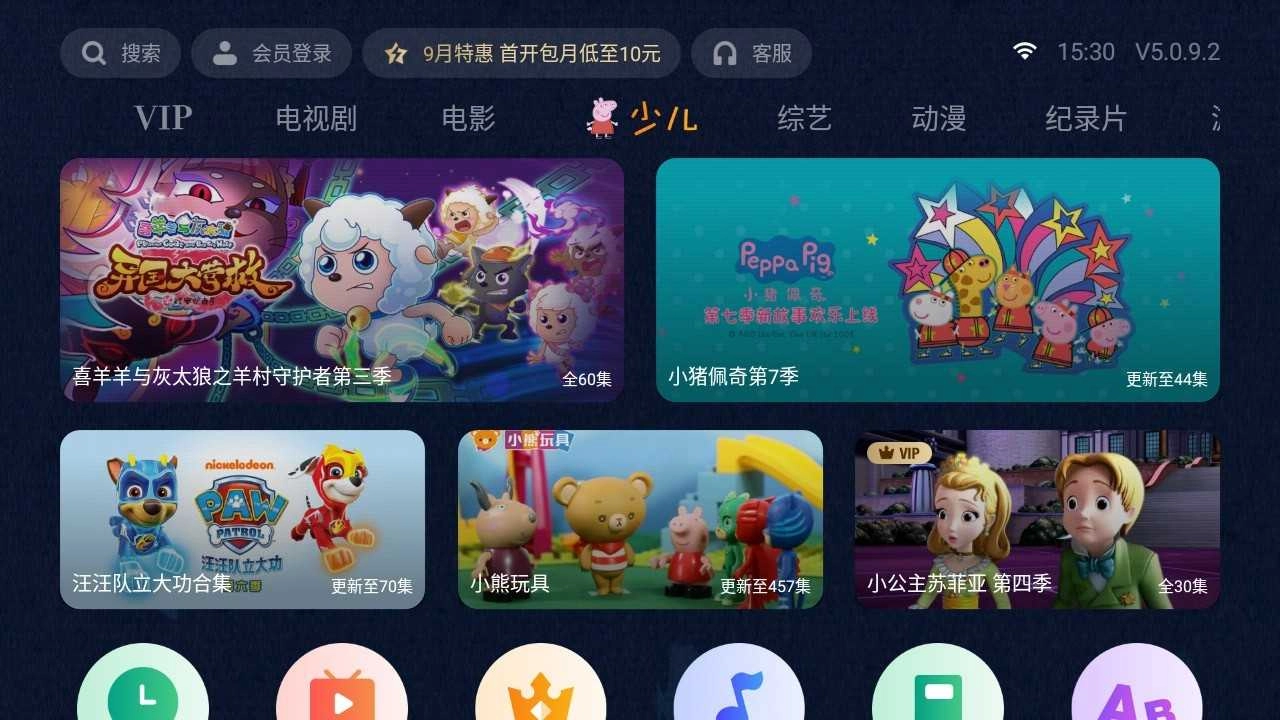Tap the blue music note icon

[739, 690]
